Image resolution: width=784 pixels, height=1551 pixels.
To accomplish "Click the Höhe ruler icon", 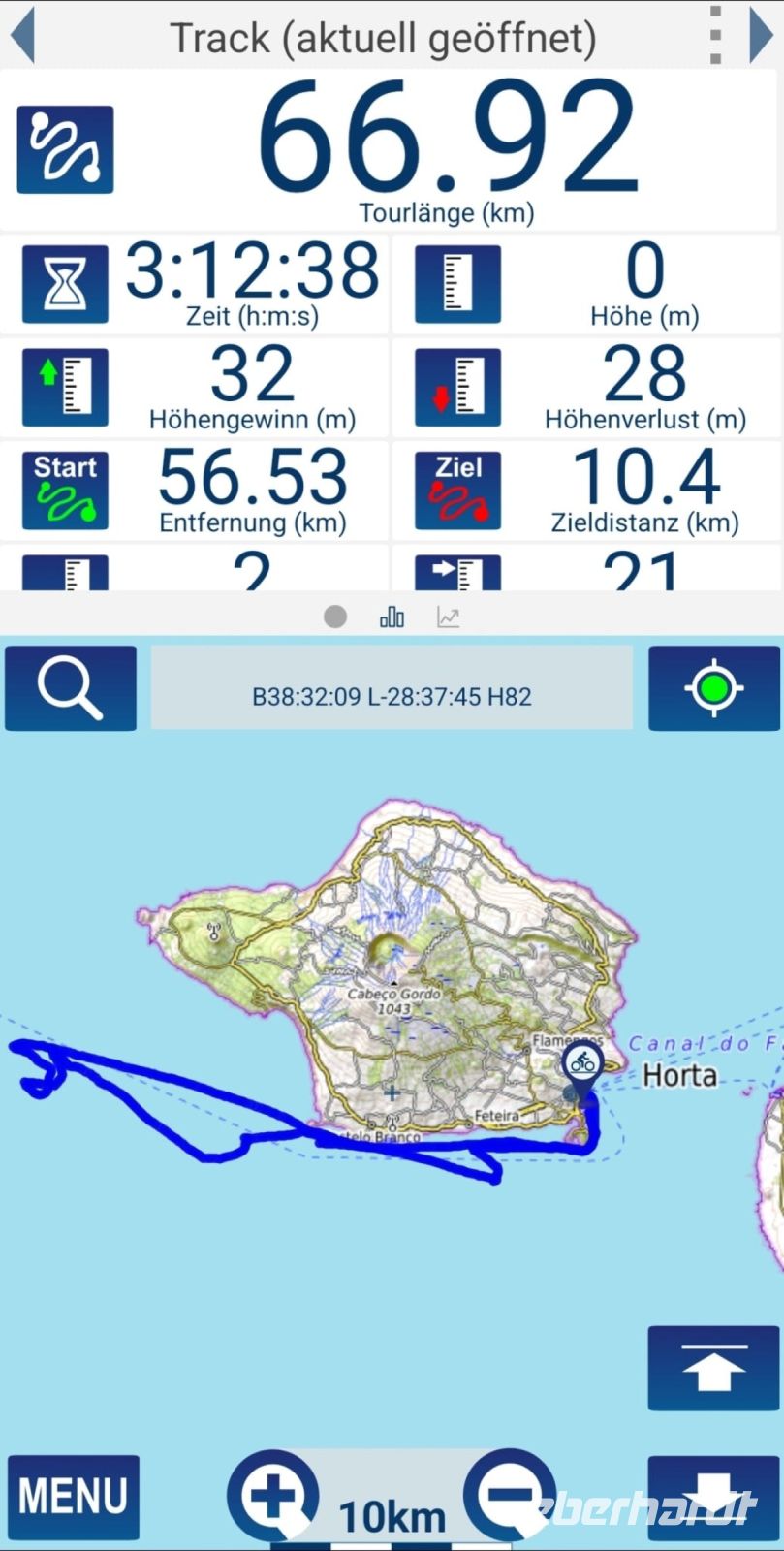I will pos(455,283).
